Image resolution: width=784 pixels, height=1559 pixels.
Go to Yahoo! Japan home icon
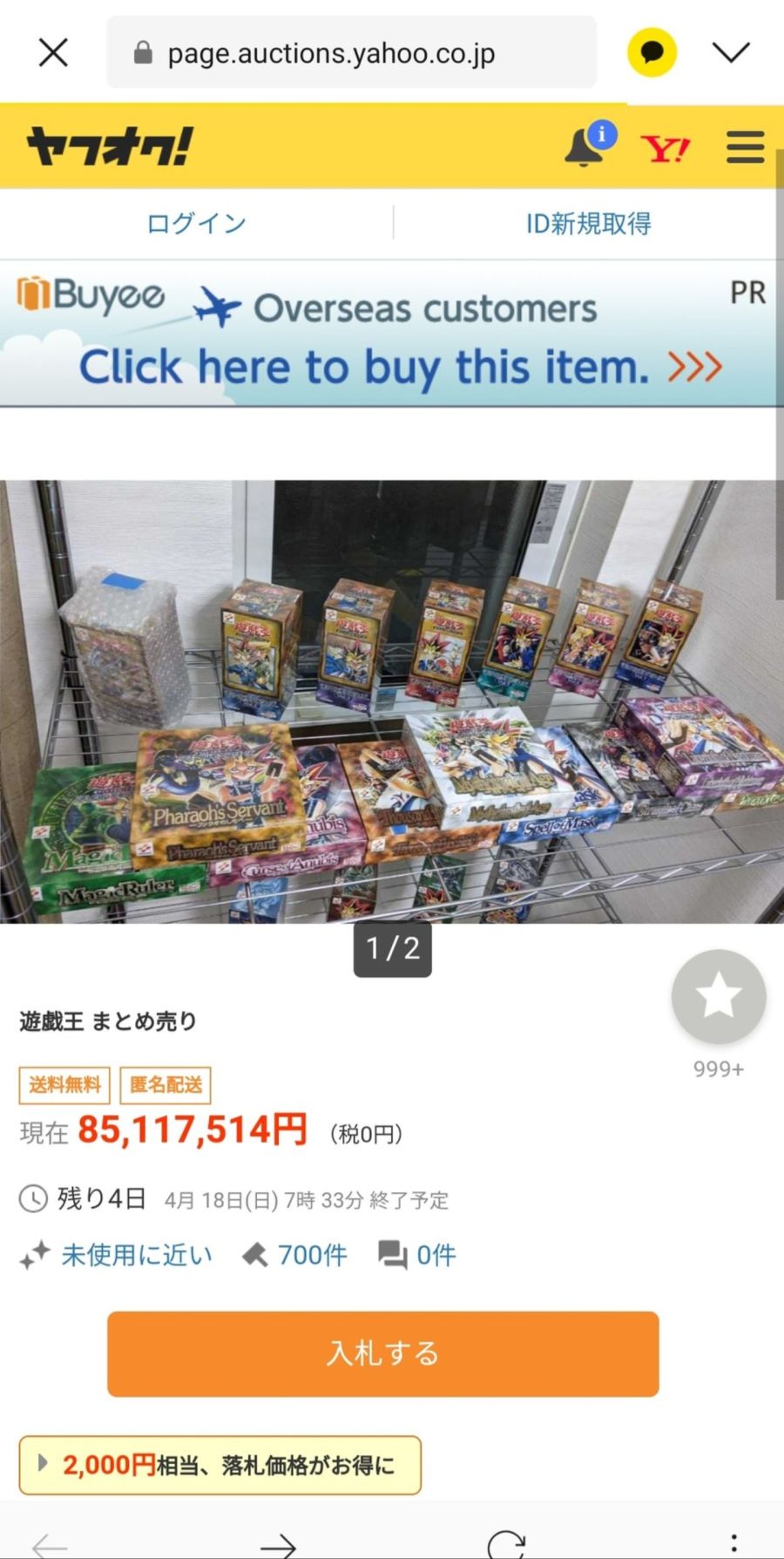tap(665, 148)
